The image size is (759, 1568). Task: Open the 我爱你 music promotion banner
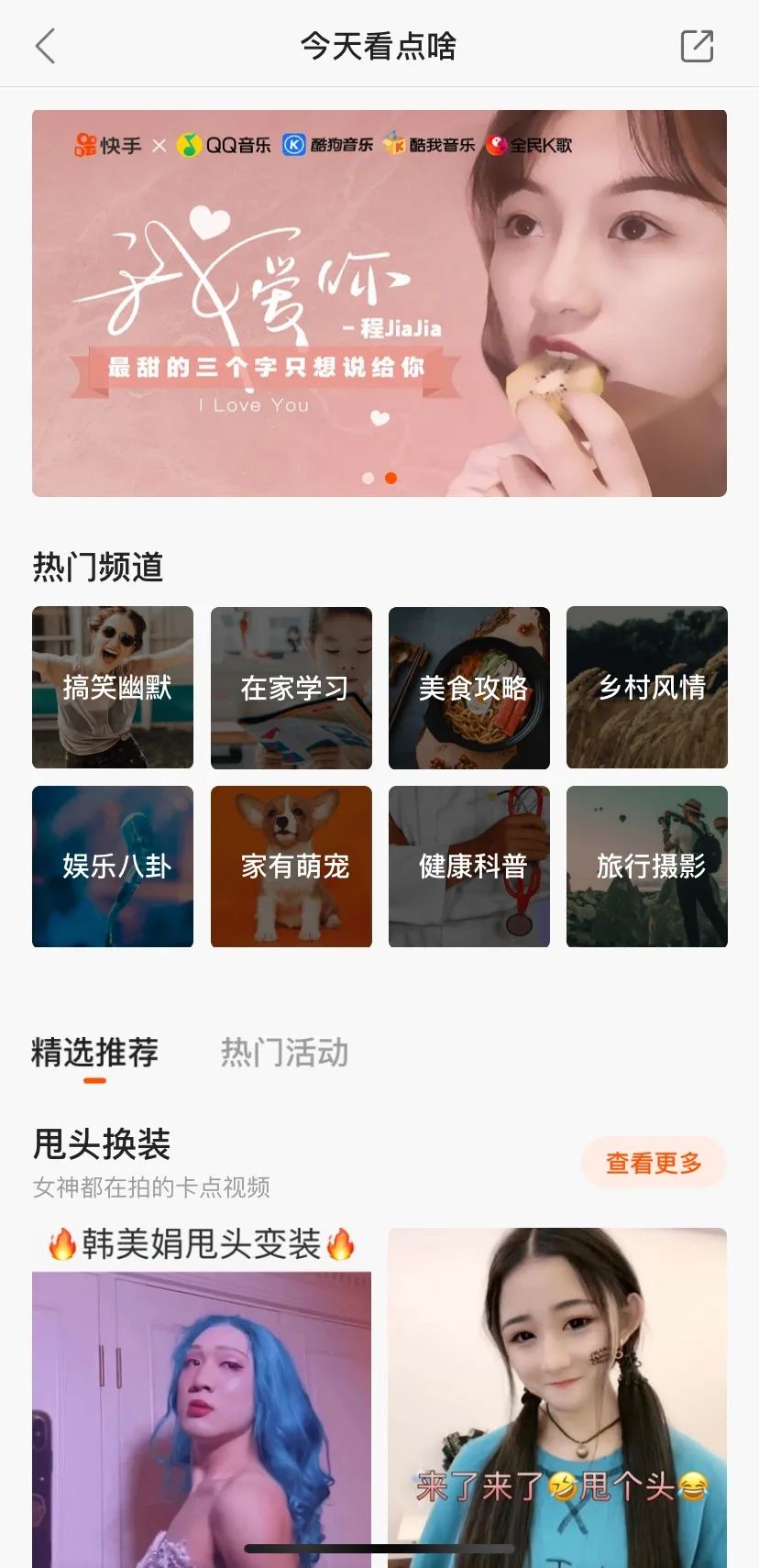tap(379, 303)
